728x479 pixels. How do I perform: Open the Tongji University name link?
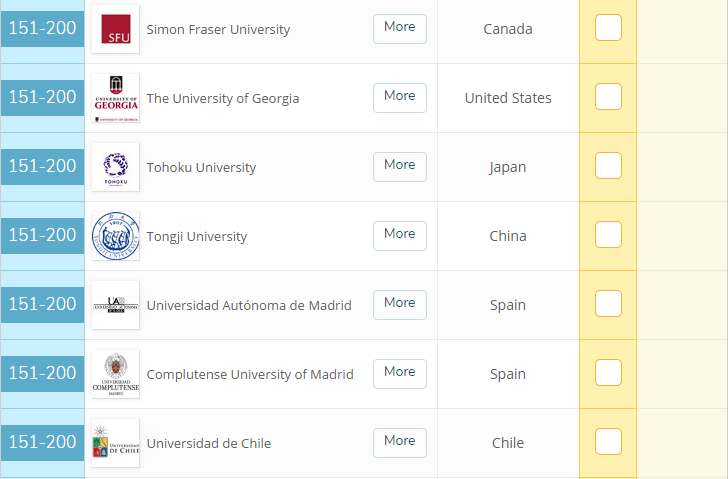197,237
